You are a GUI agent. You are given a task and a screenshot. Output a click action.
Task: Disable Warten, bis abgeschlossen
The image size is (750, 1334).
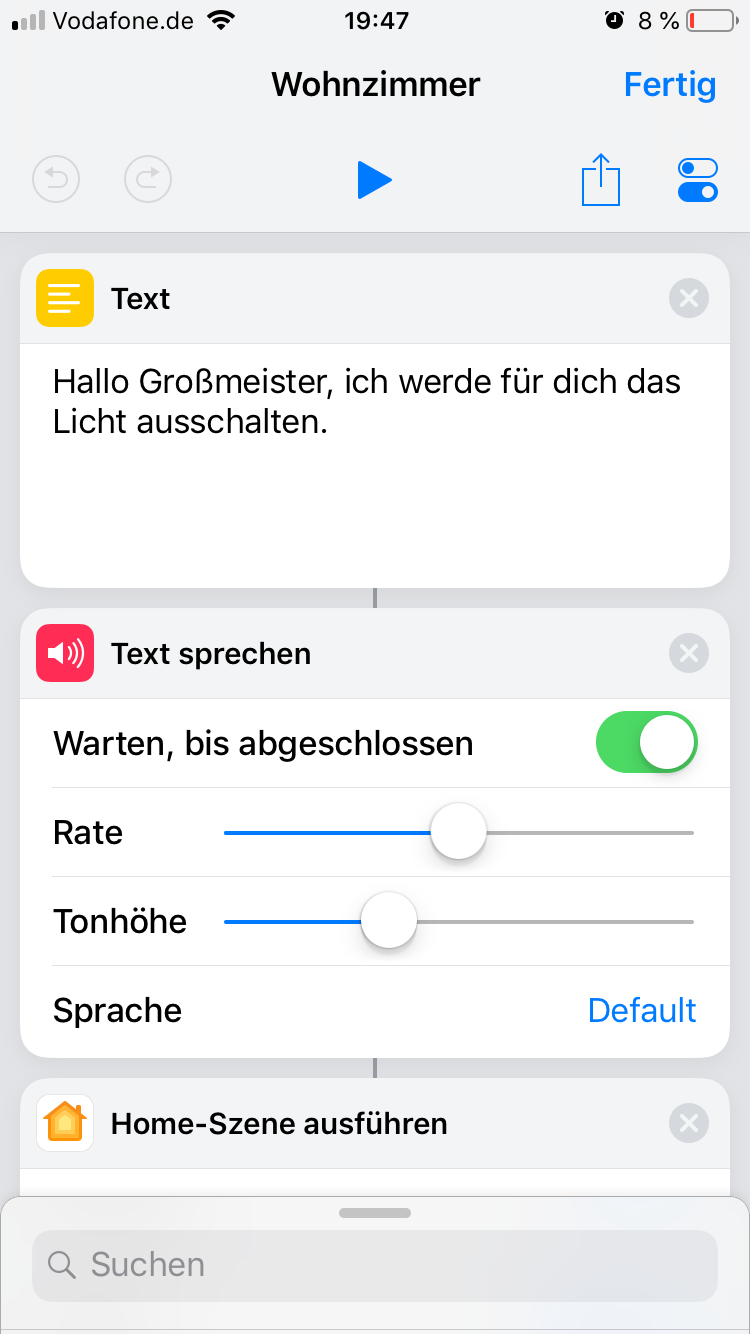[x=646, y=743]
